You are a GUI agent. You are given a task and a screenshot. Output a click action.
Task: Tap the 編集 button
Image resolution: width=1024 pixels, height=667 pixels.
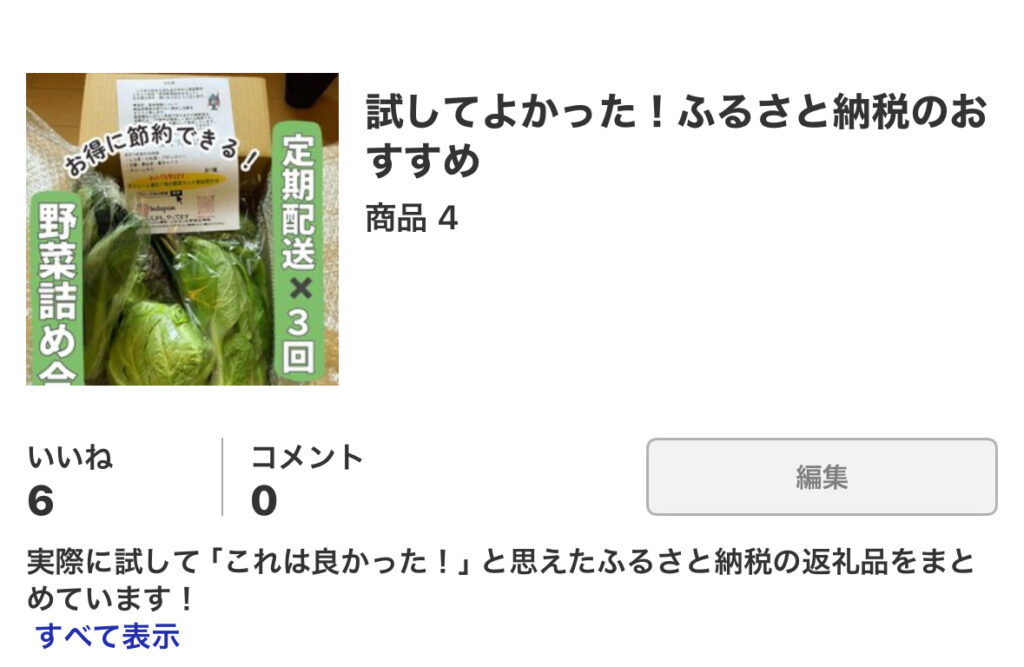[821, 477]
